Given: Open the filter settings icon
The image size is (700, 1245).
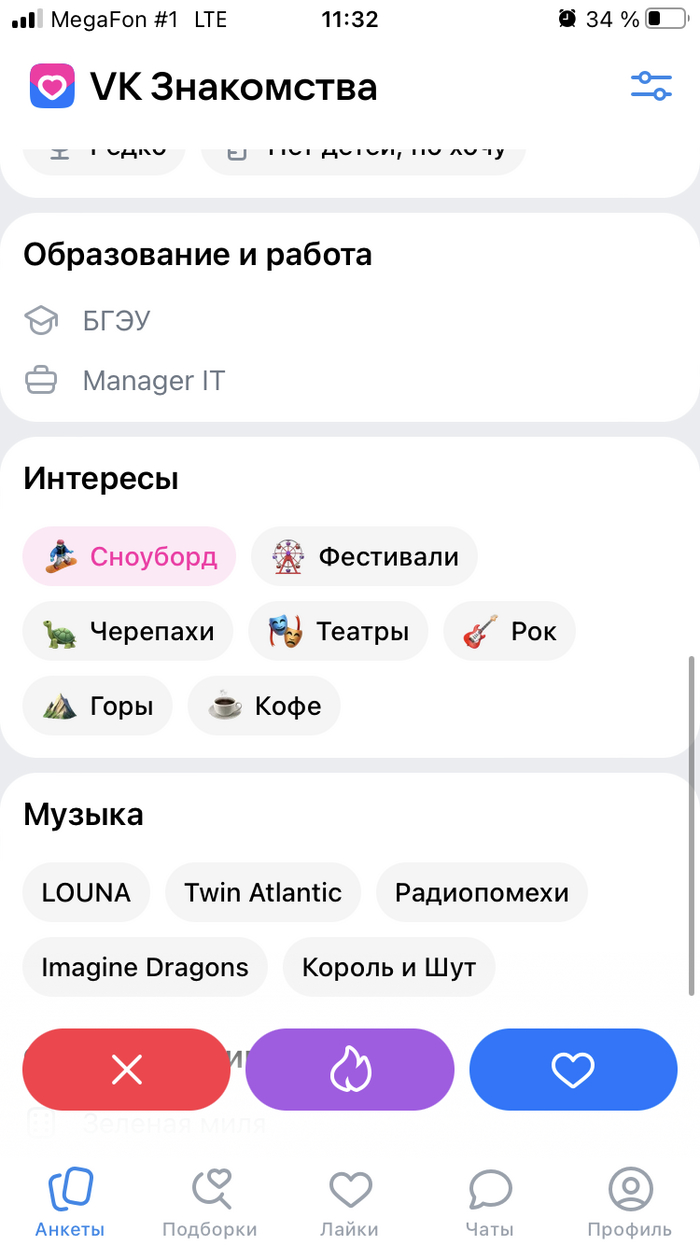Looking at the screenshot, I should [x=651, y=86].
